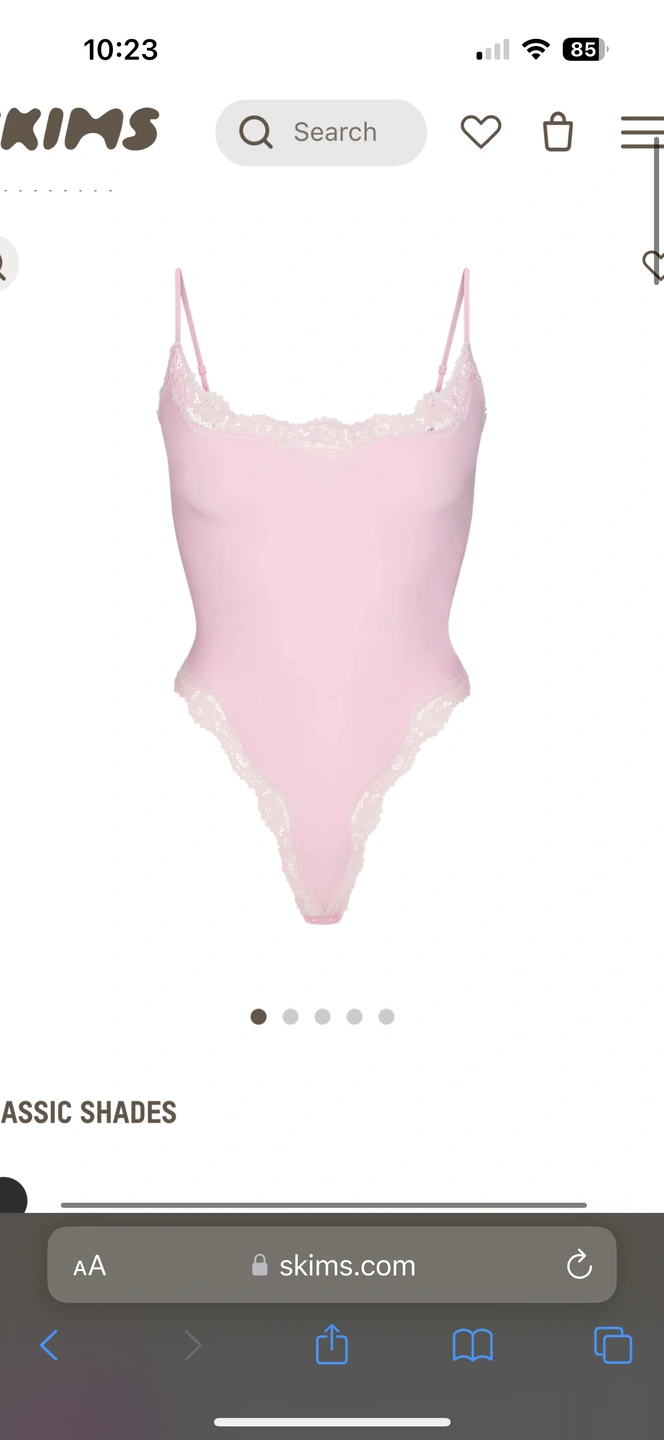Favorite this bodysuit with the heart
The height and width of the screenshot is (1440, 664).
654,264
